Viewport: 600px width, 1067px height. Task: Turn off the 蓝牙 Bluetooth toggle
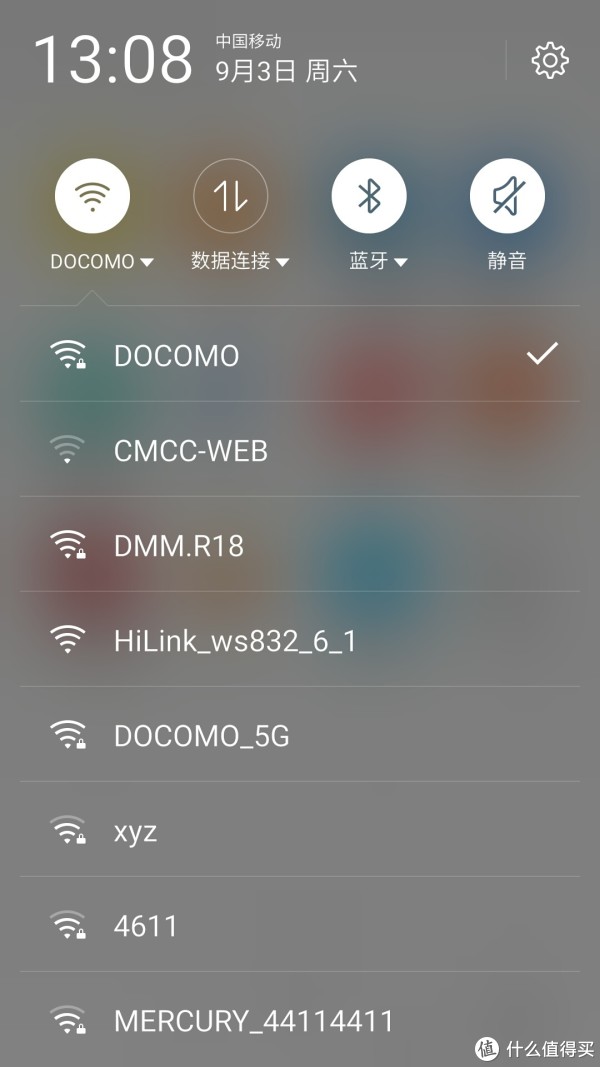(369, 196)
